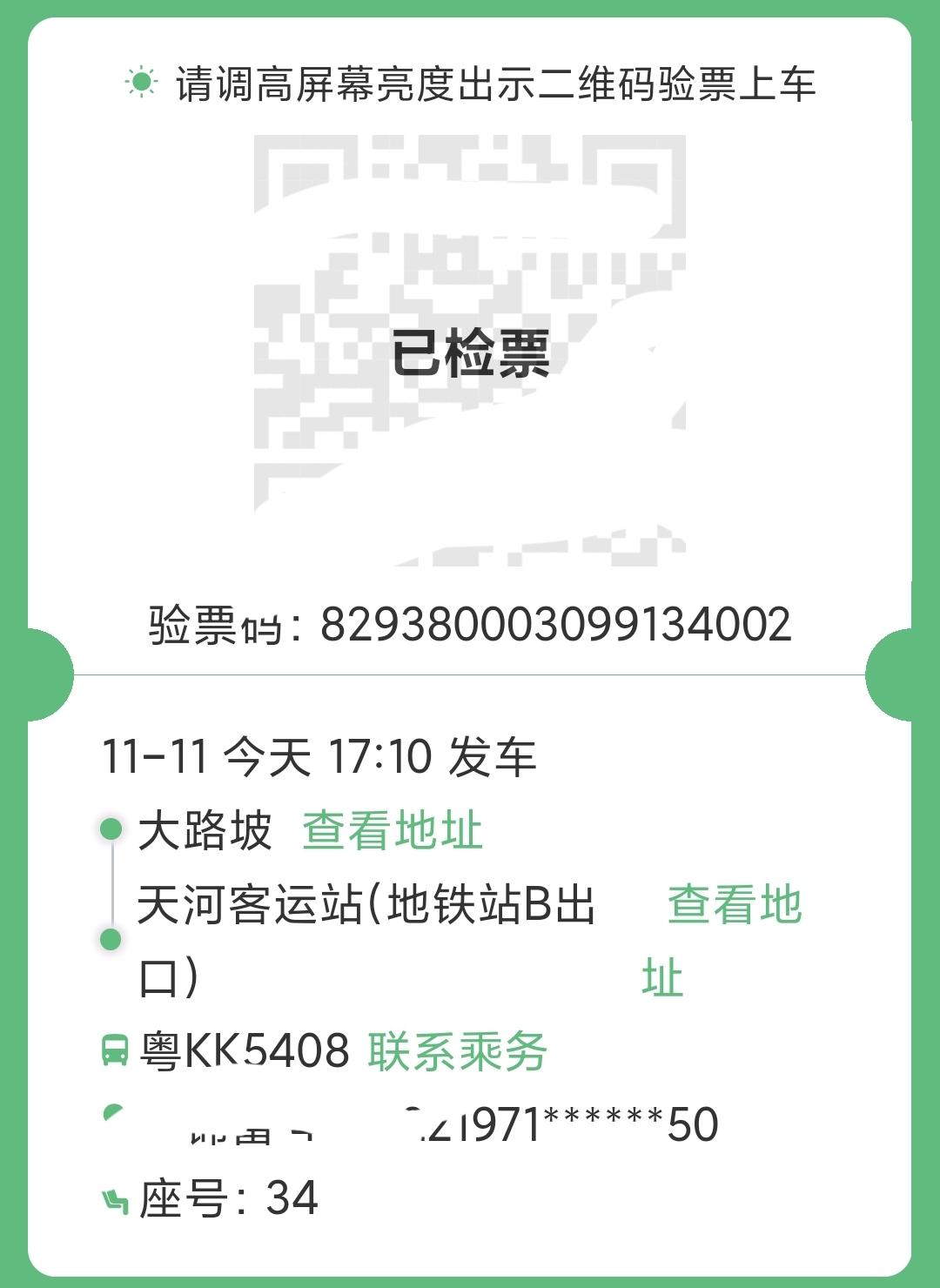Tap 联系乘务 to contact the crew

pos(456,1050)
